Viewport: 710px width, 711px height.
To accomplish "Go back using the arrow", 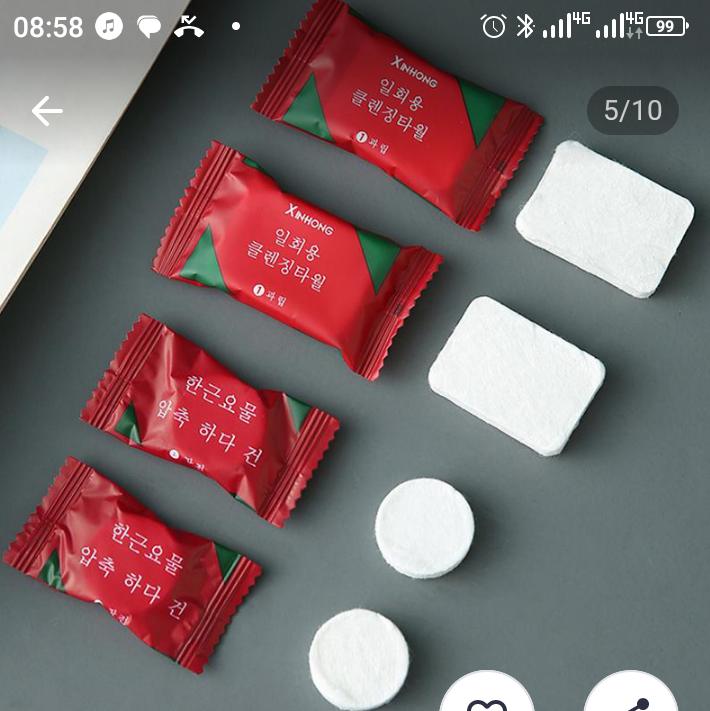I will point(46,111).
